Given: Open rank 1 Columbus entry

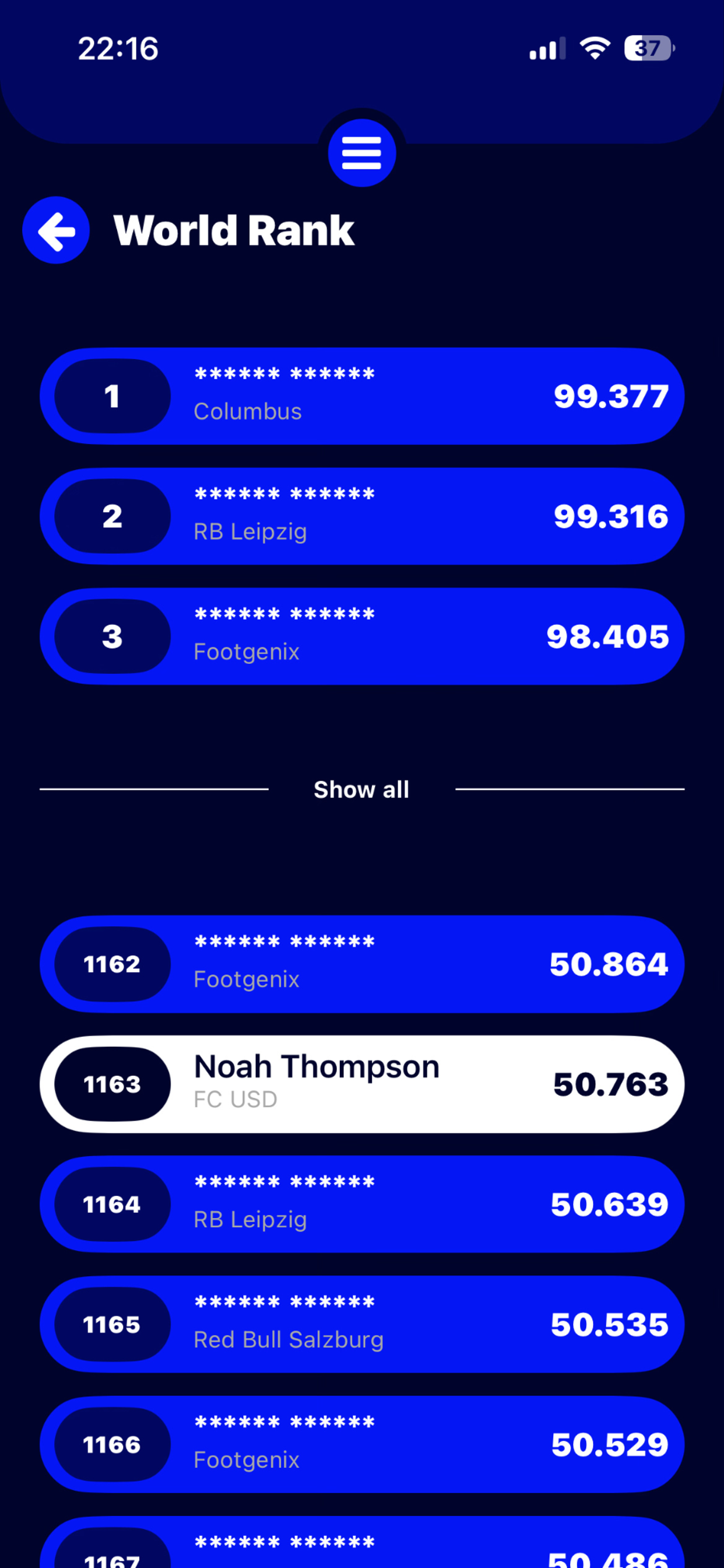Looking at the screenshot, I should click(361, 396).
